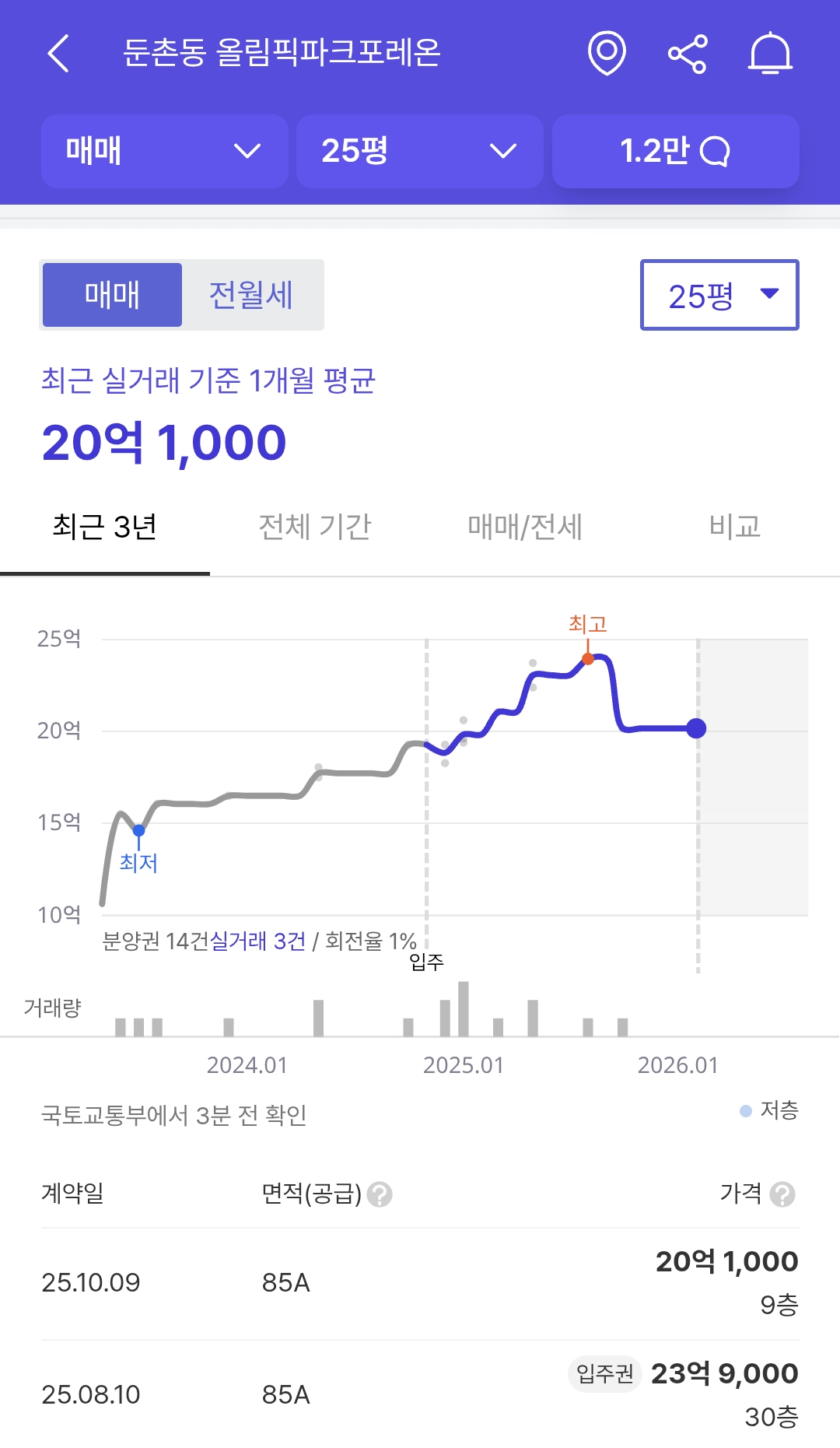Tap the back arrow to exit complex page
The image size is (840, 1448).
[x=57, y=53]
